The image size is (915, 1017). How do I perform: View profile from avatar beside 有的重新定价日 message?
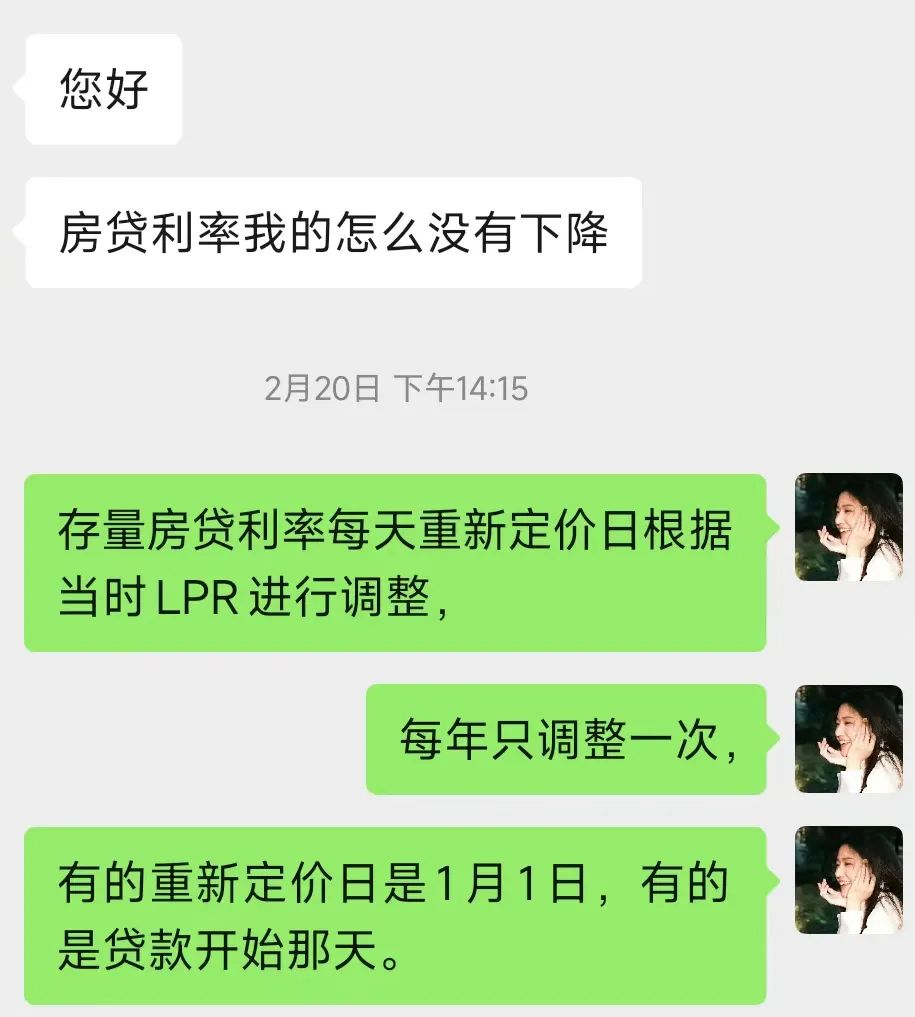848,880
